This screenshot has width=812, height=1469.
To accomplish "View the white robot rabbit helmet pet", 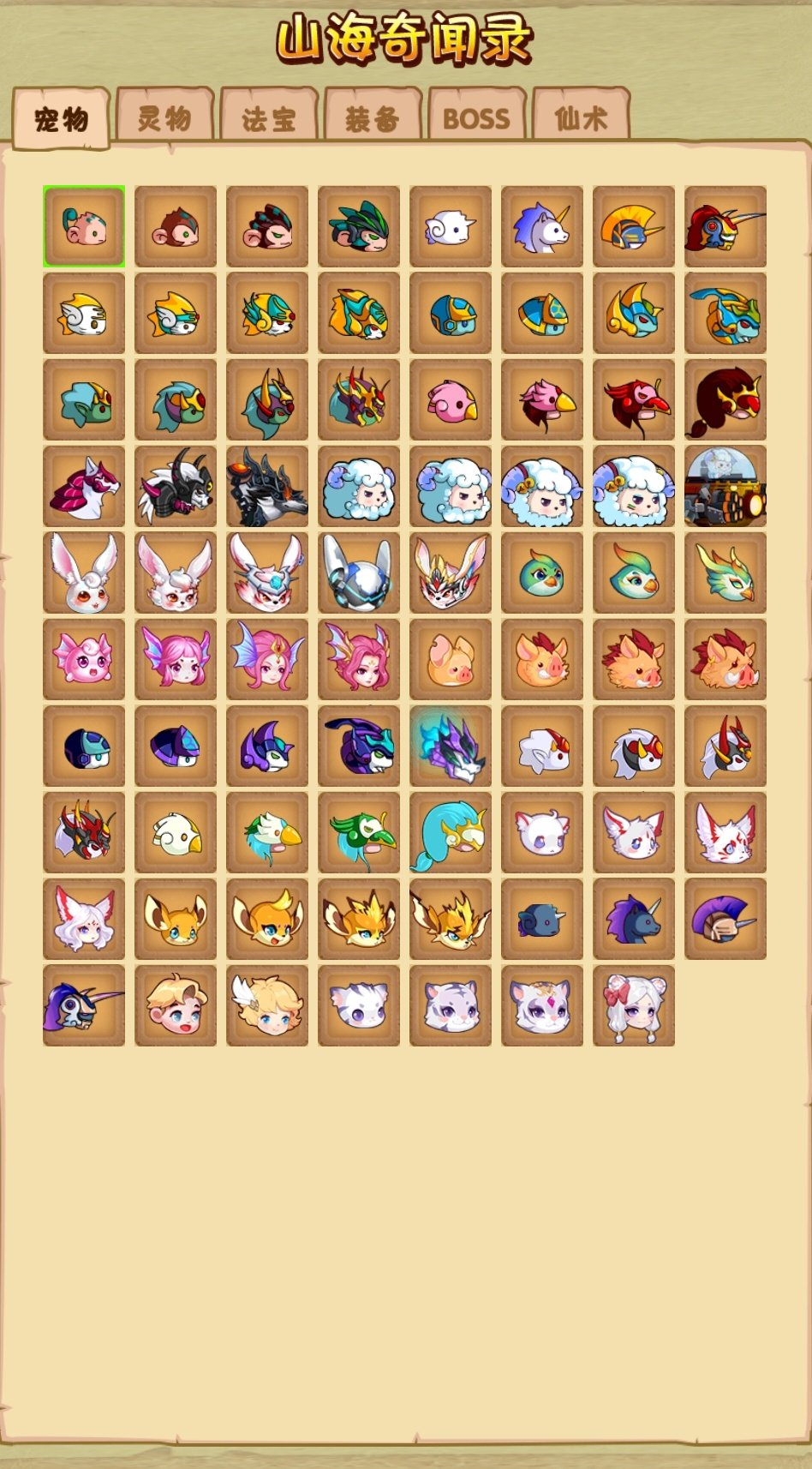I will tap(359, 573).
